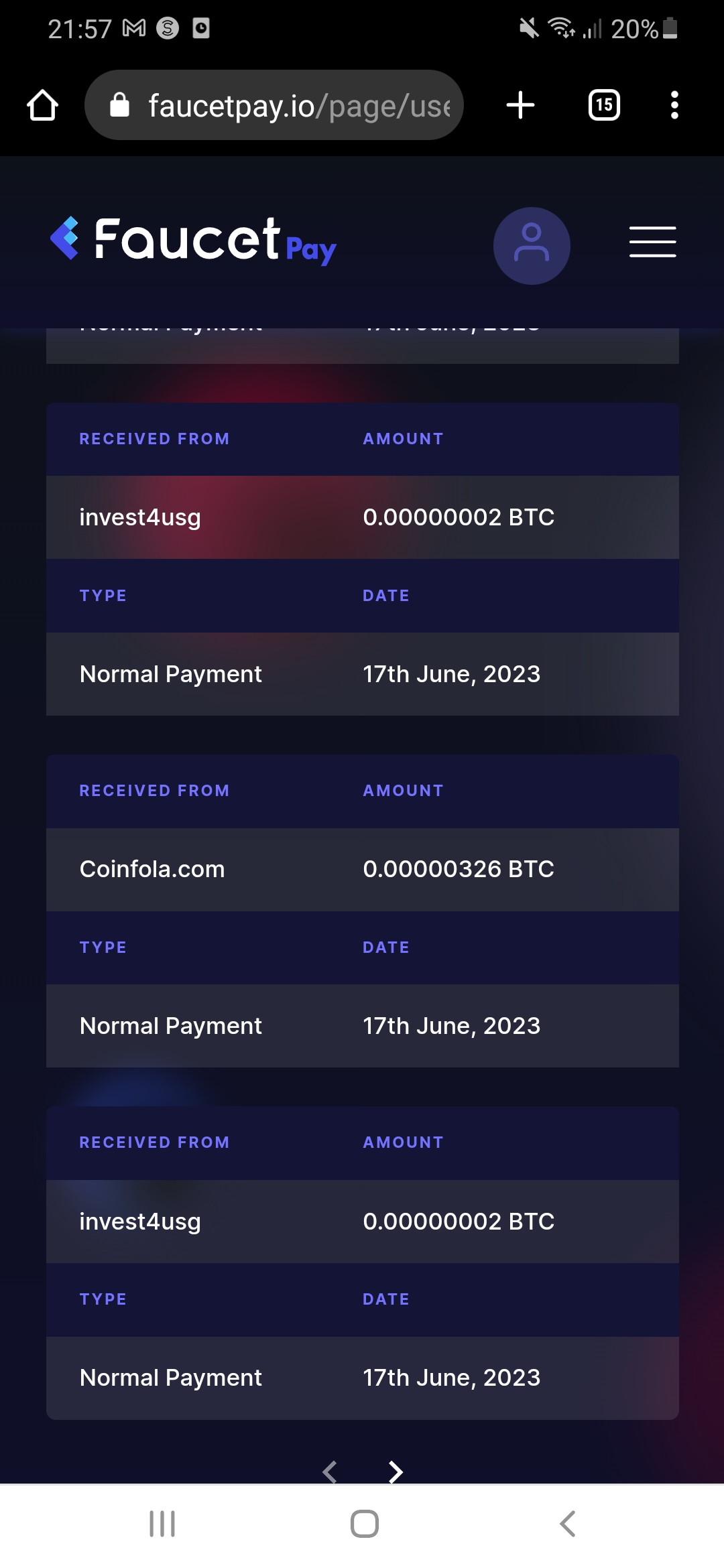The image size is (724, 1568).
Task: Open a new browser tab
Action: point(520,105)
